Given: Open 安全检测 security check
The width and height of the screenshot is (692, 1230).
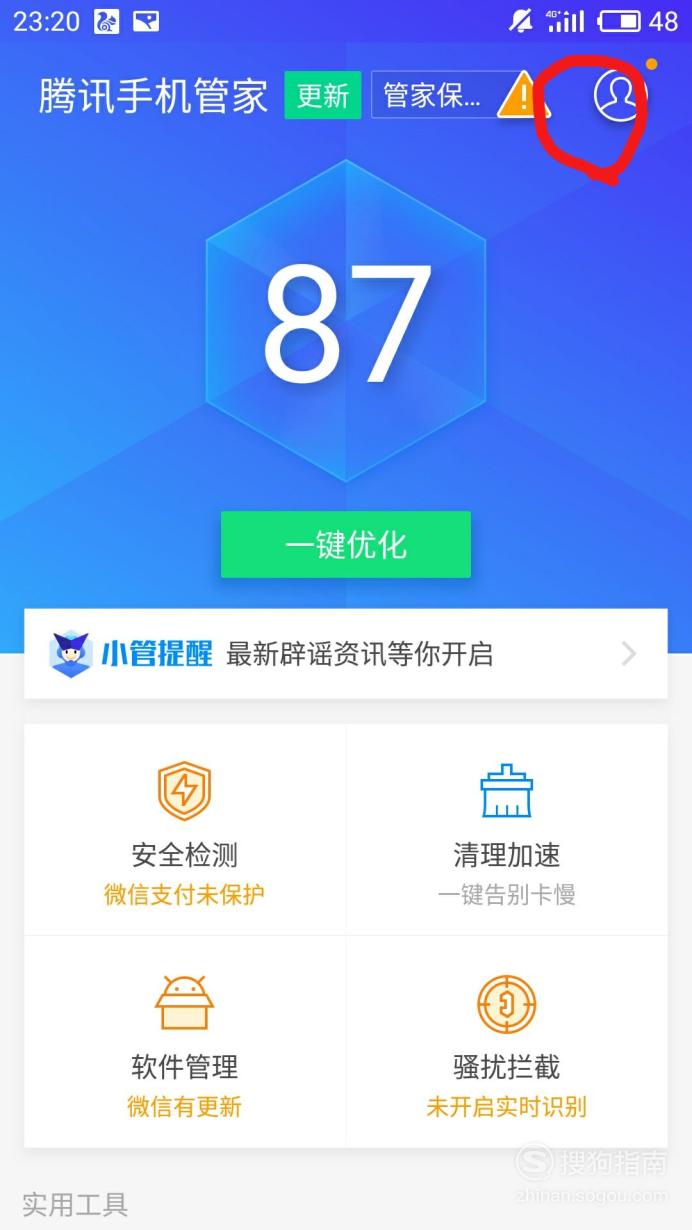Looking at the screenshot, I should (x=185, y=830).
